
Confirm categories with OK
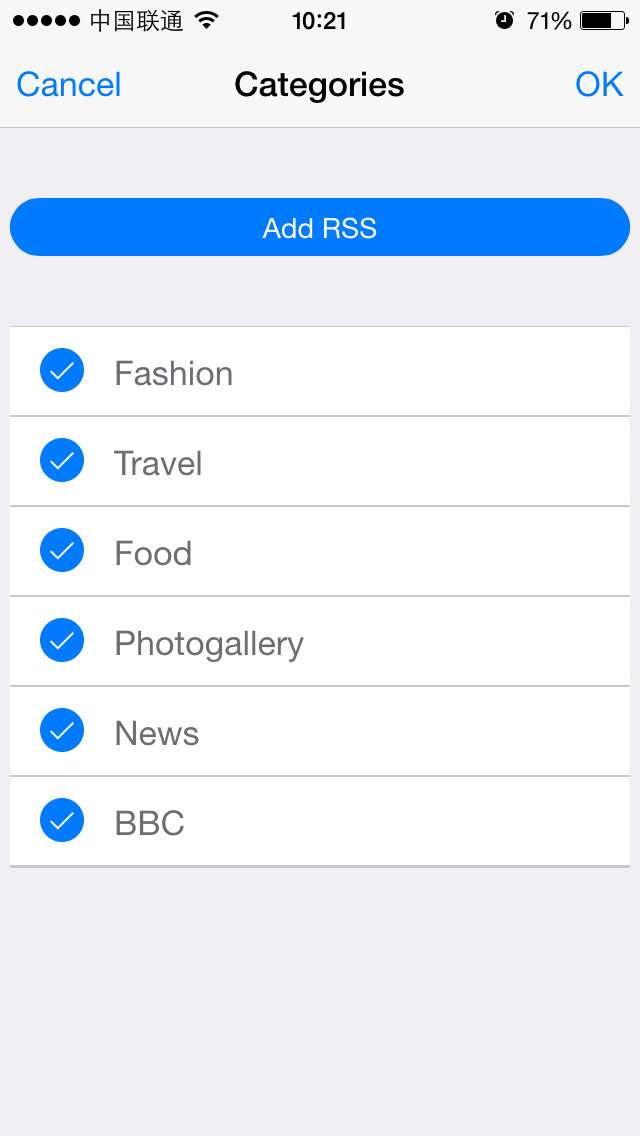599,85
